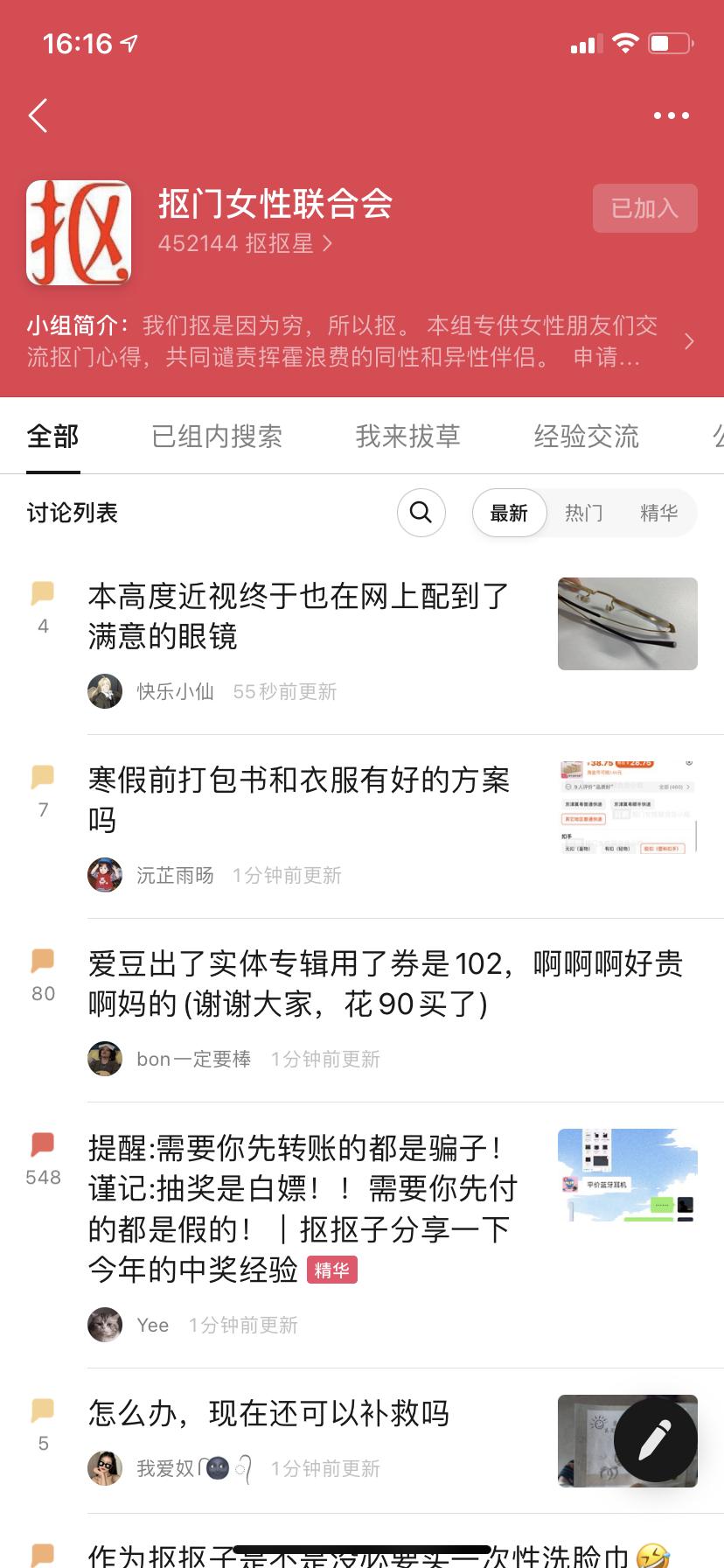
Task: Tap the 已加入 joined button
Action: pos(644,208)
